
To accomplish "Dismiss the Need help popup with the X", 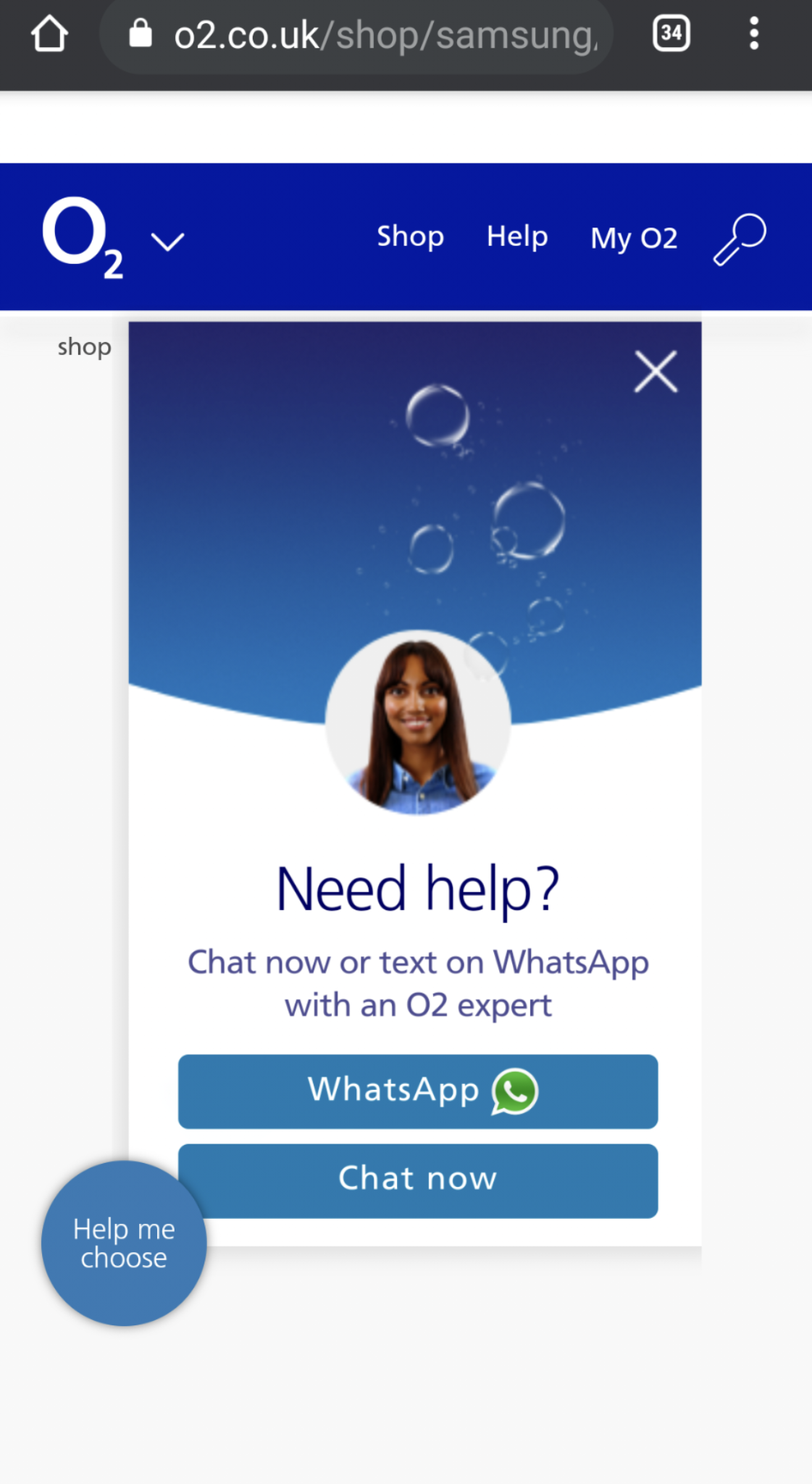I will point(655,371).
